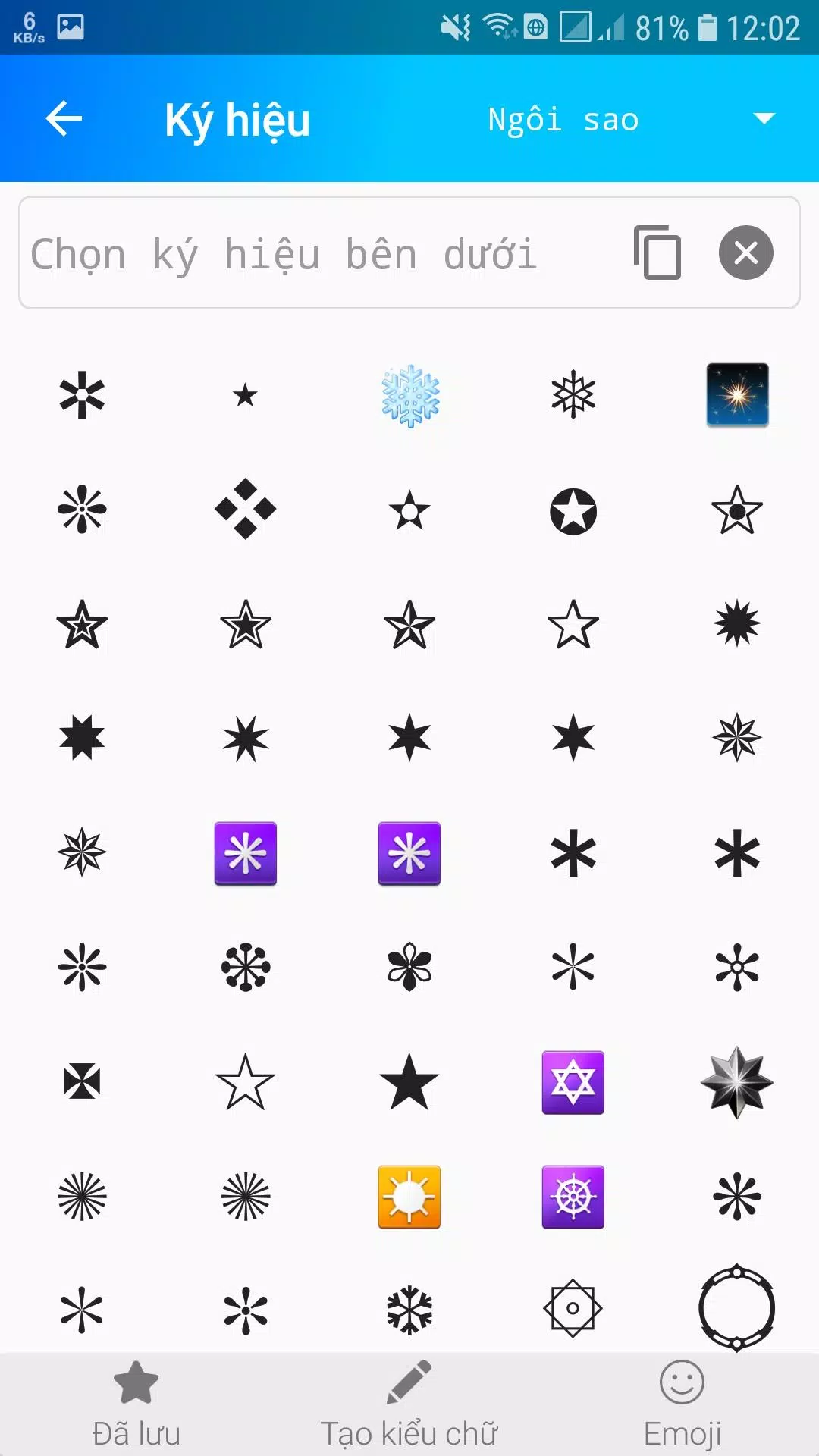Switch to Tạo kiểu chữ tab
This screenshot has width=819, height=1456.
[409, 1404]
